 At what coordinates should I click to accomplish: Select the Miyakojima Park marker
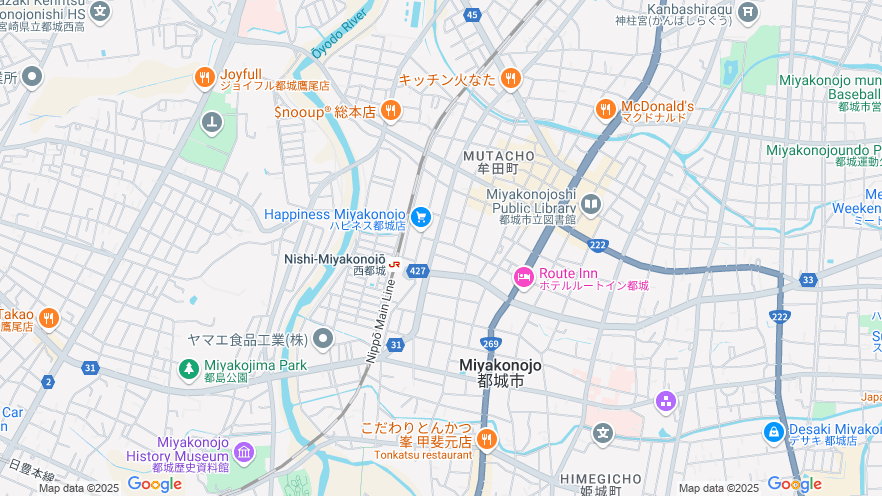click(189, 369)
